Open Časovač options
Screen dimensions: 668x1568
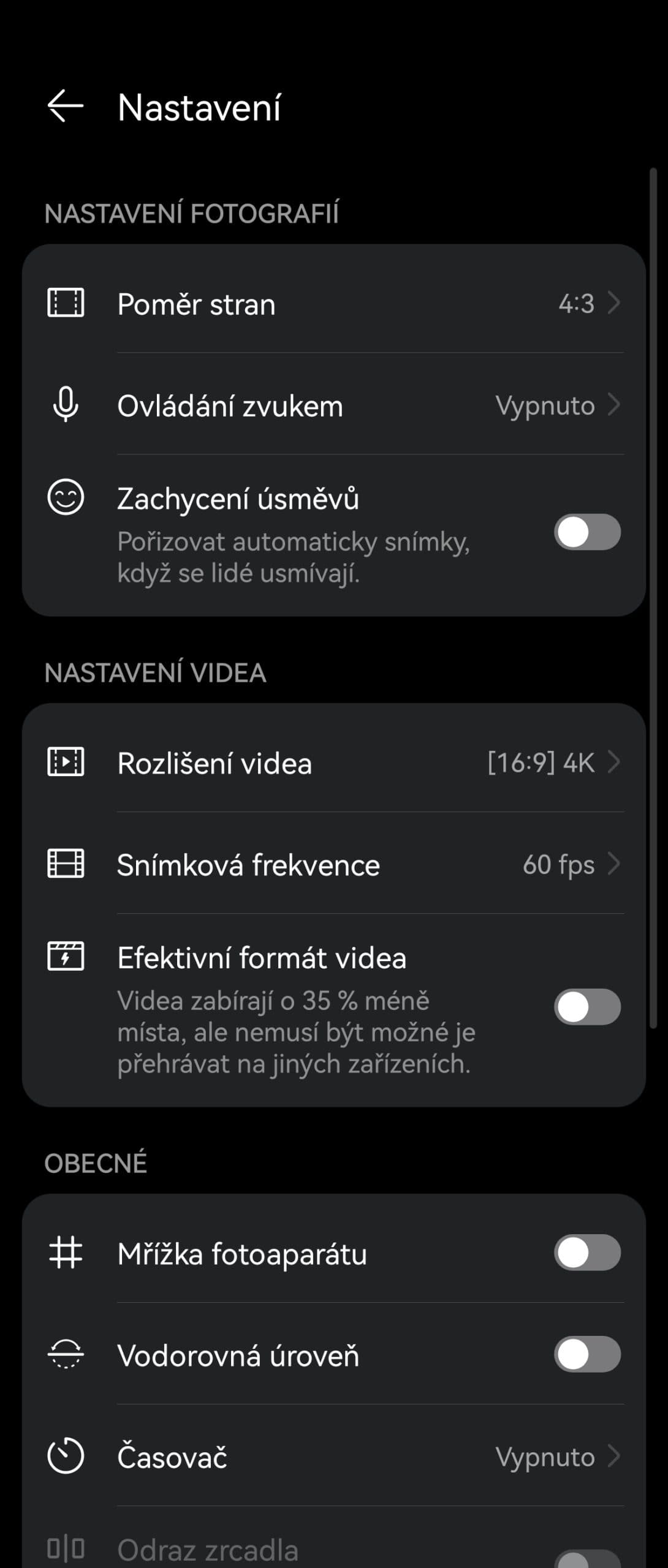(334, 1457)
